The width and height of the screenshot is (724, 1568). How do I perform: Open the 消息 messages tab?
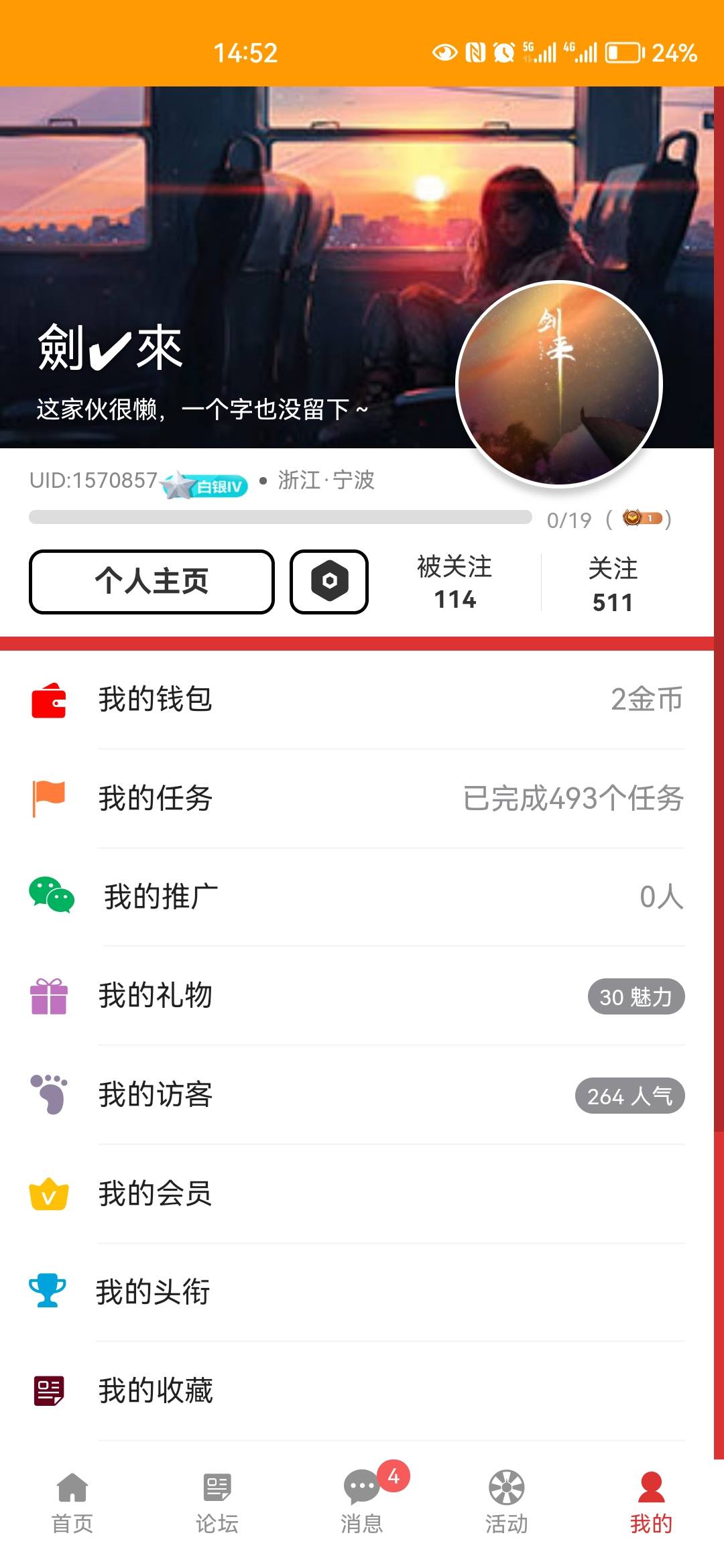(x=362, y=1502)
